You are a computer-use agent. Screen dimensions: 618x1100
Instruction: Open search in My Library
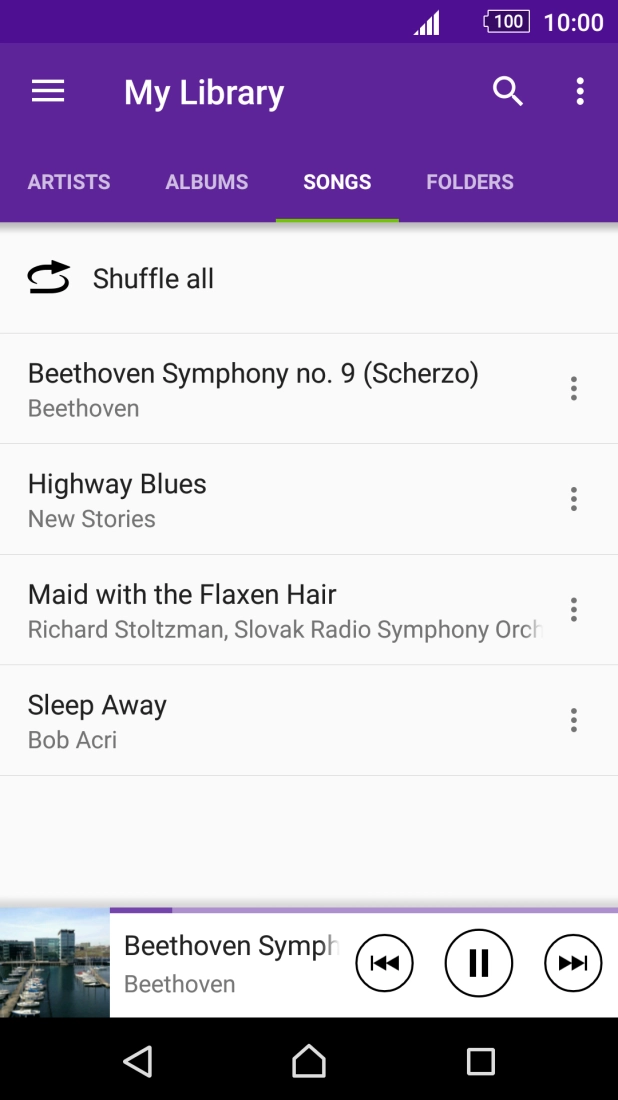(x=508, y=92)
